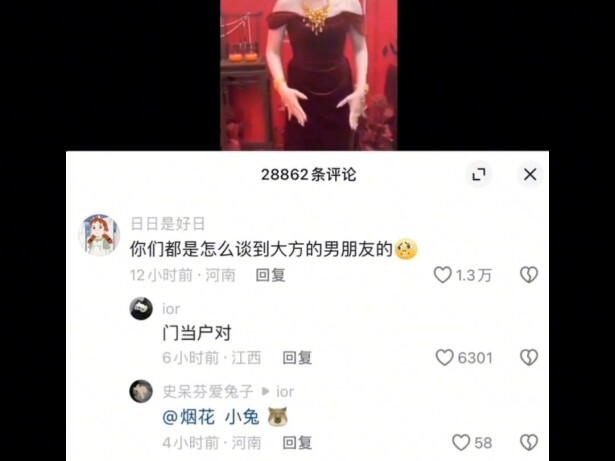Image resolution: width=615 pixels, height=461 pixels.
Task: Like 日日是好日's comment with 1.3万 likes
Action: coord(442,275)
